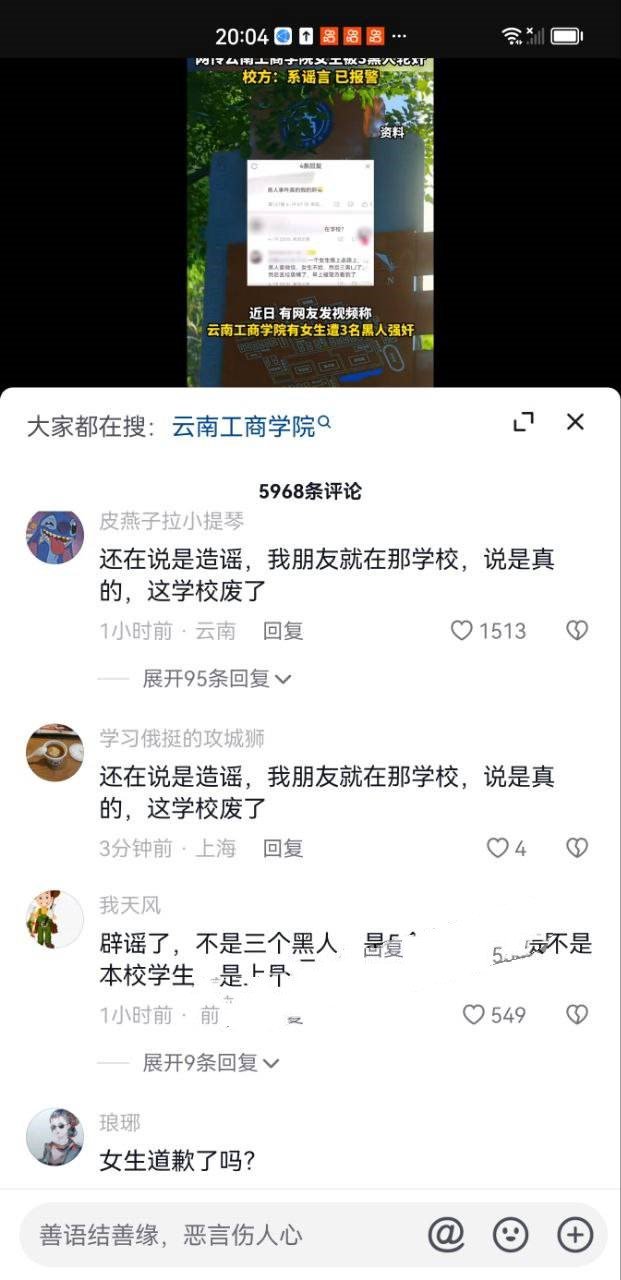This screenshot has width=621, height=1280.
Task: Dislike 我天风's comment
Action: 577,1015
